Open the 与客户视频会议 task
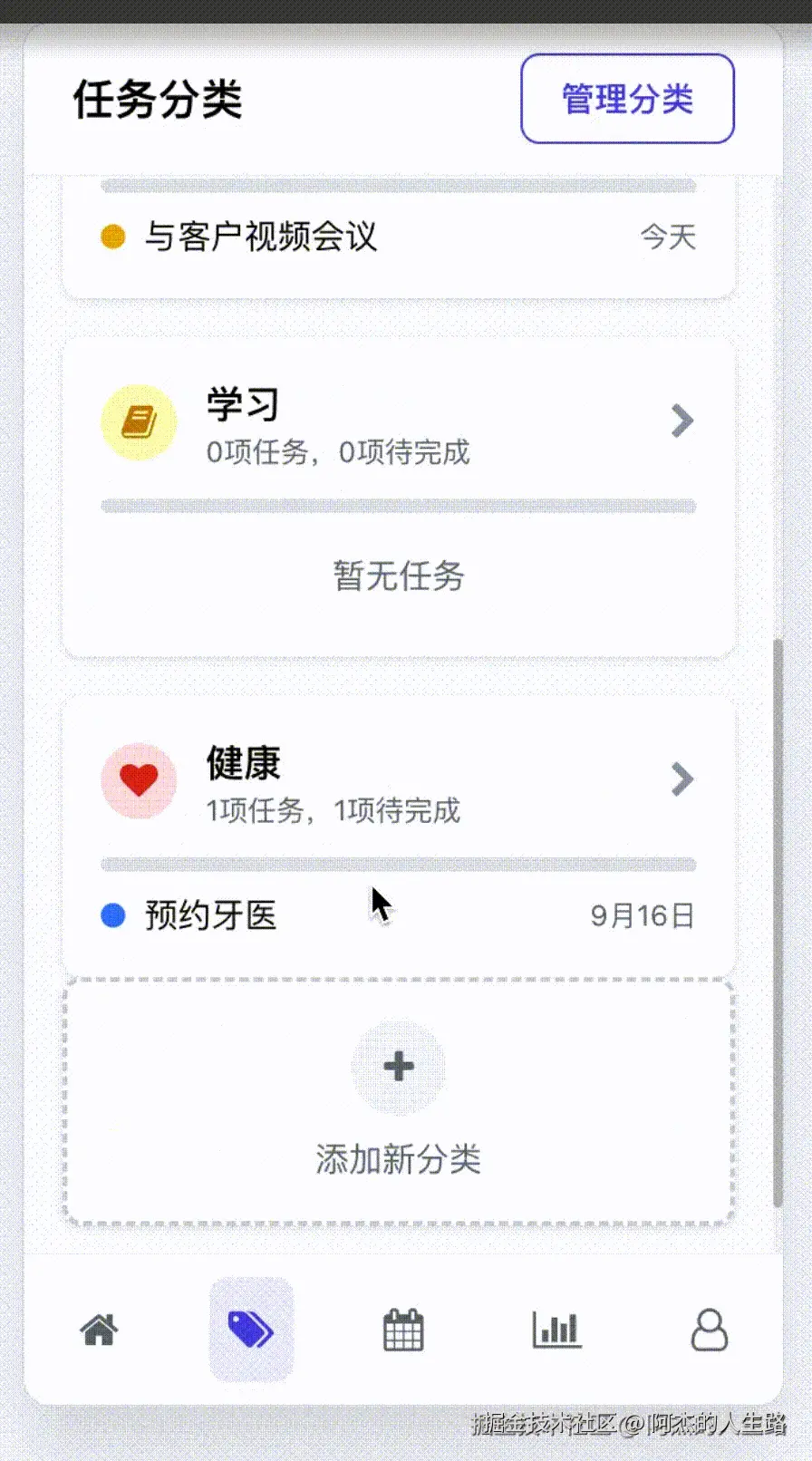The image size is (812, 1461). tap(261, 237)
